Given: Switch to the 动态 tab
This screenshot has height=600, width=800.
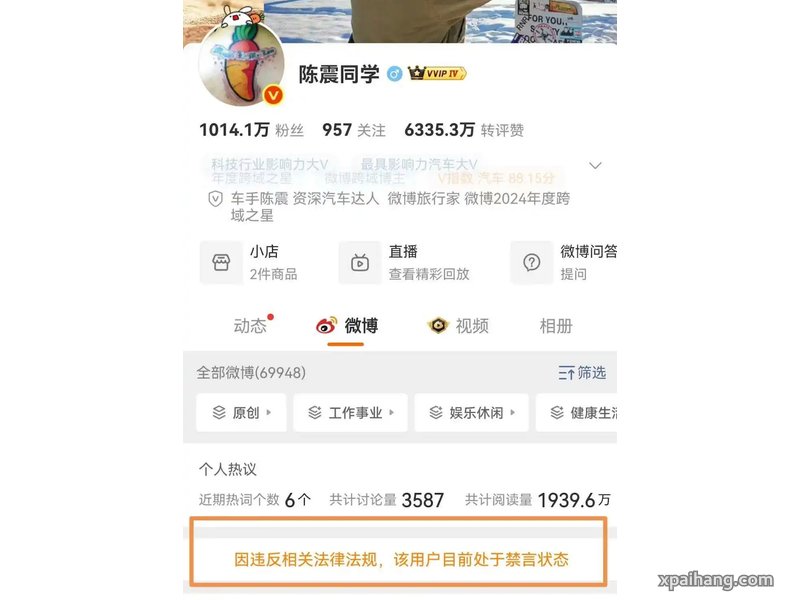Looking at the screenshot, I should pos(251,325).
